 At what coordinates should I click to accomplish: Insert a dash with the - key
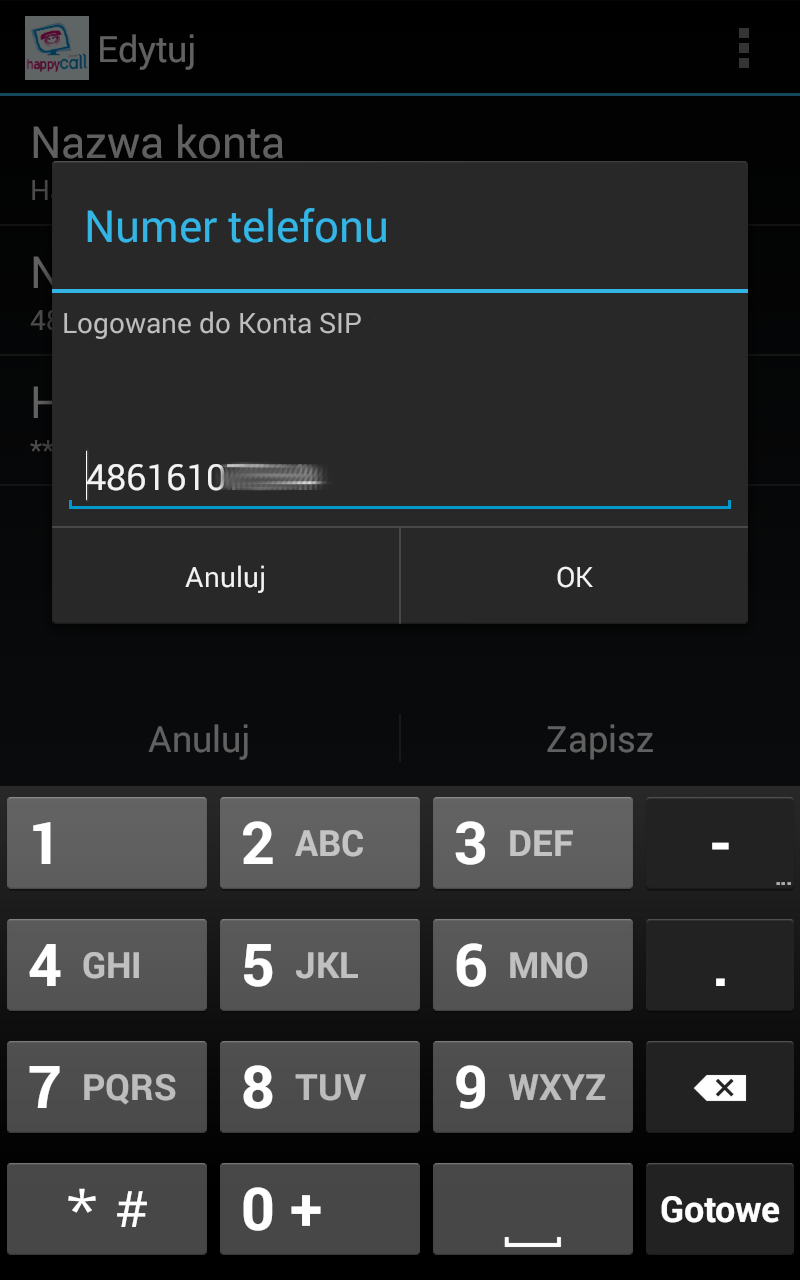[x=720, y=843]
